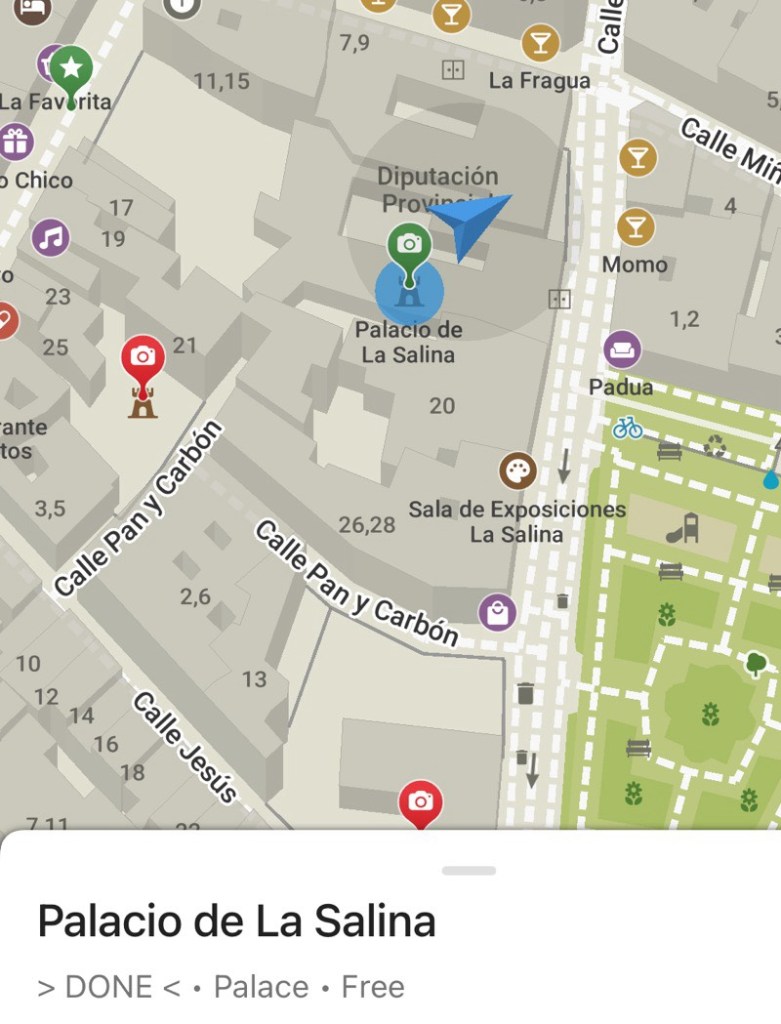Expand the Palacio de La Salina details sheet
Viewport: 781px width, 1024px height.
468,871
